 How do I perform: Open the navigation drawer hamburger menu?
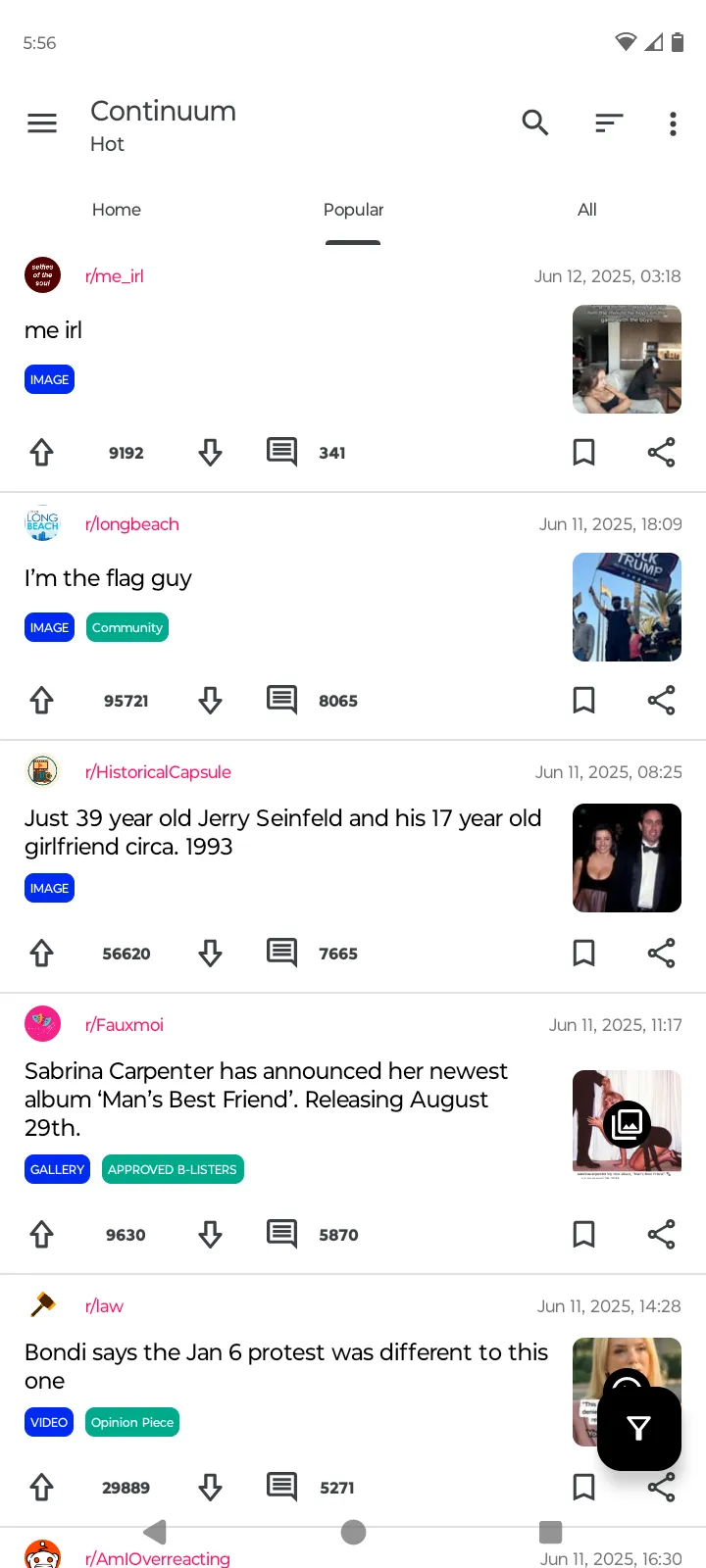42,122
